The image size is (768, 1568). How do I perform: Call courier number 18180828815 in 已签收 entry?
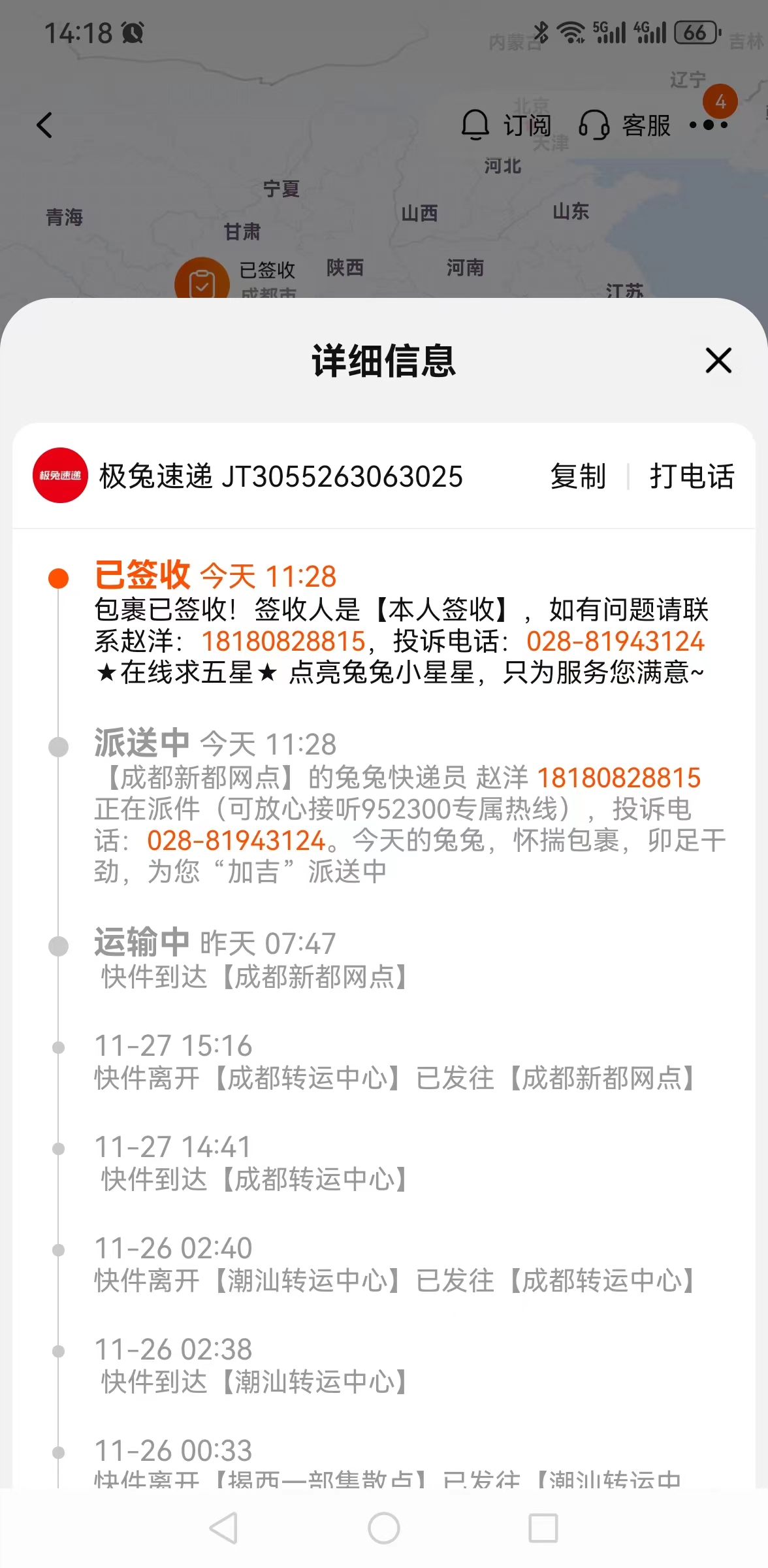(283, 641)
